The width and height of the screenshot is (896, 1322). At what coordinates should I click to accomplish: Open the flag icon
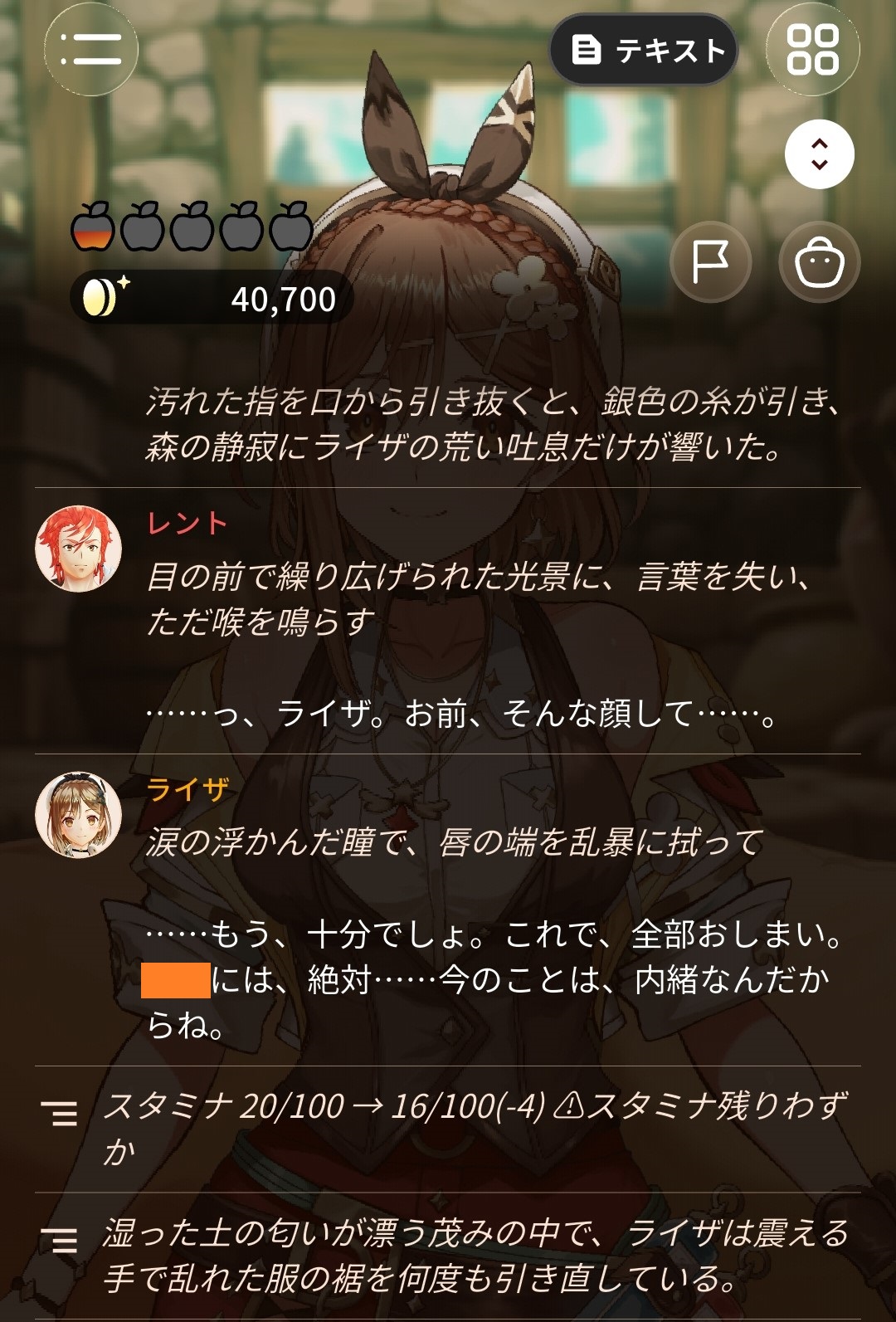(711, 262)
